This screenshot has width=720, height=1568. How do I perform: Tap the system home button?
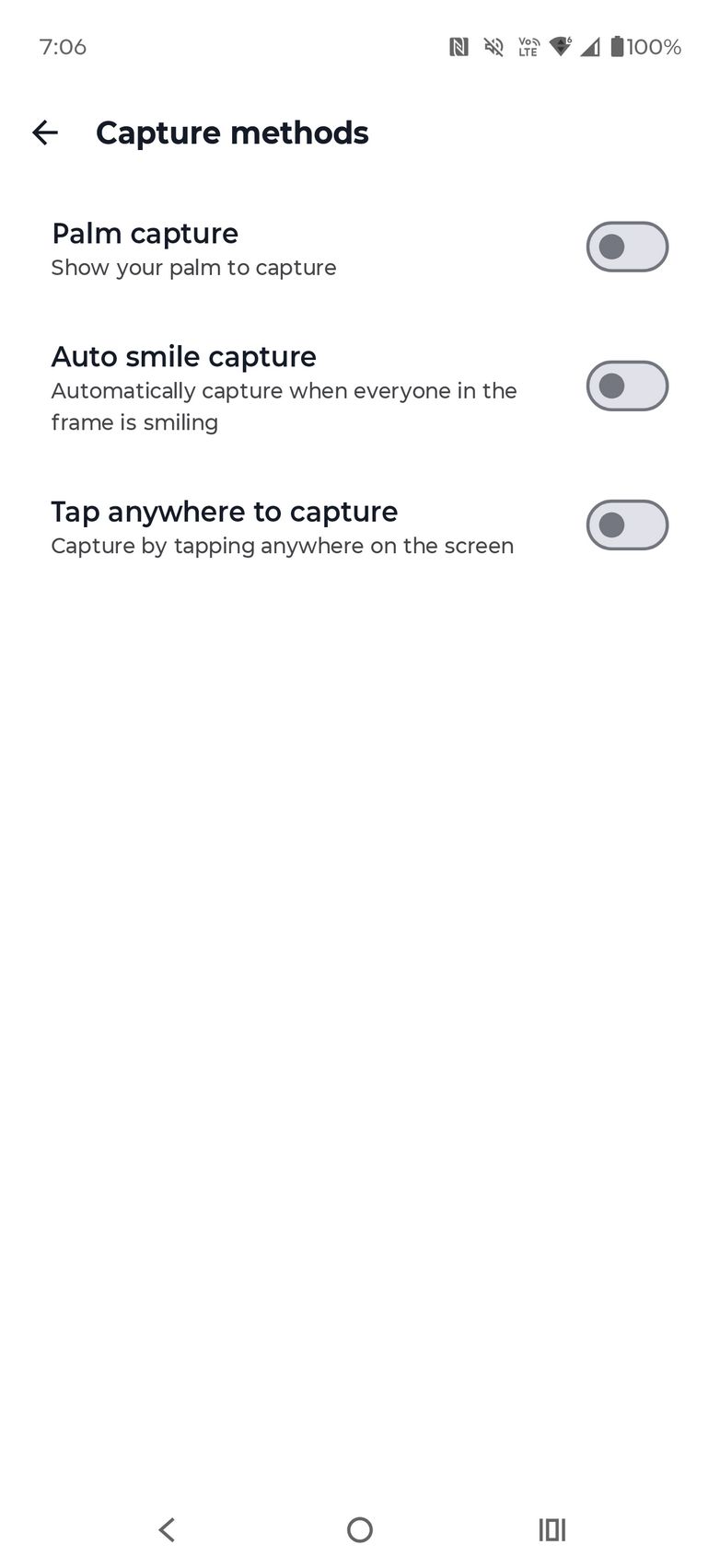point(359,1529)
